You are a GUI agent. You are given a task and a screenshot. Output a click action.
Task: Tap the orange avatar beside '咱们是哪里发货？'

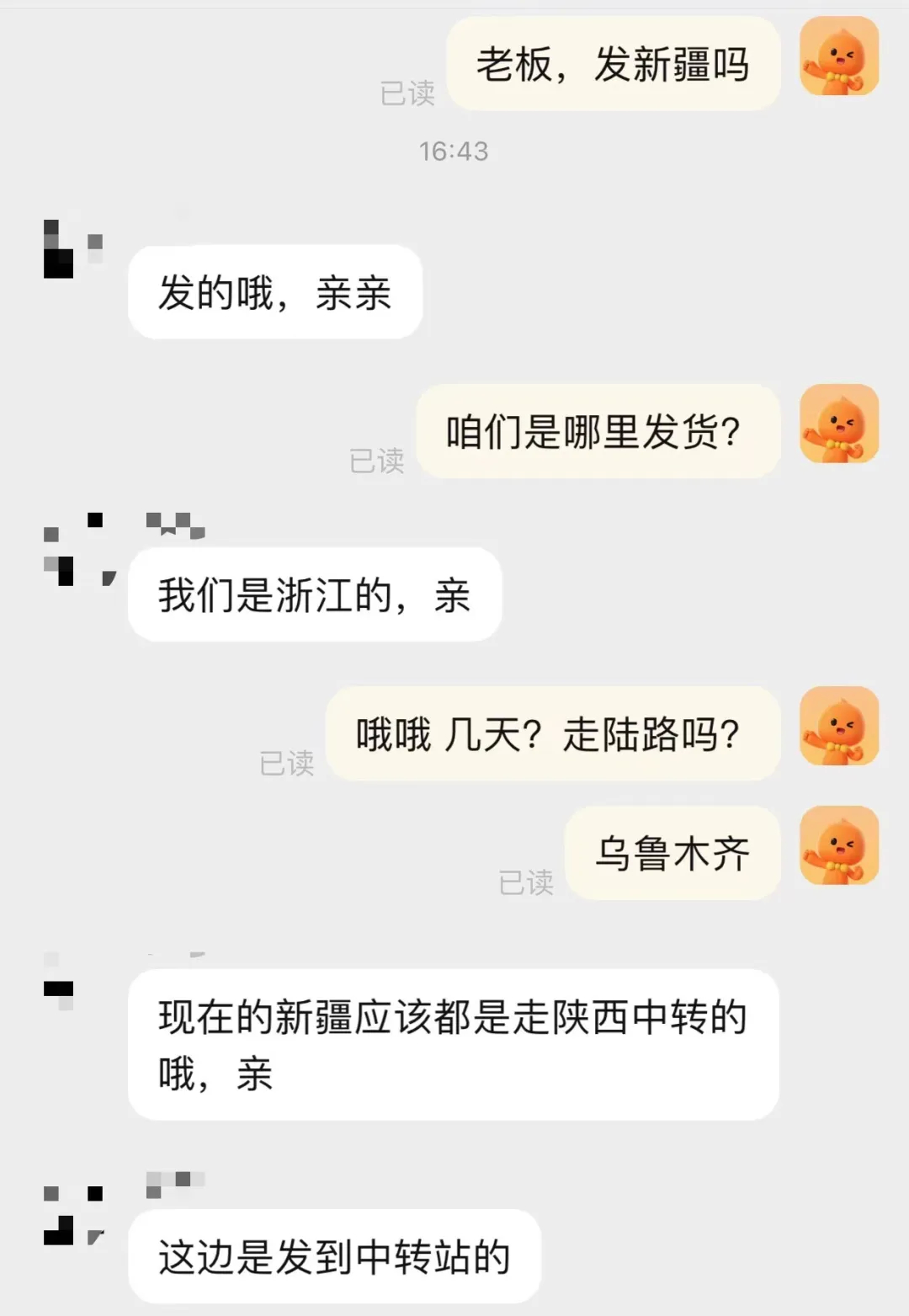click(838, 425)
